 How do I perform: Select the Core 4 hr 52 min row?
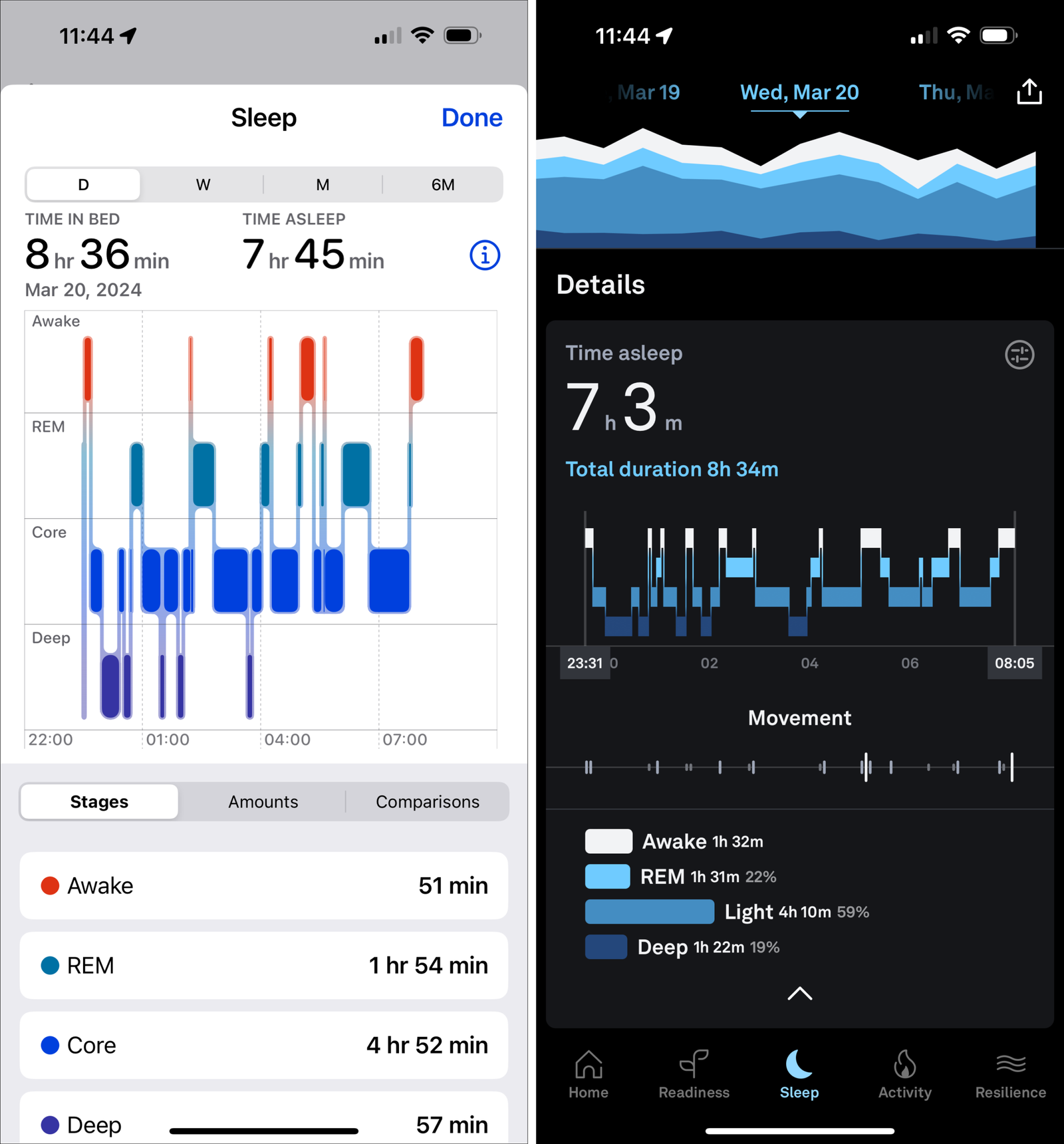(x=264, y=1045)
